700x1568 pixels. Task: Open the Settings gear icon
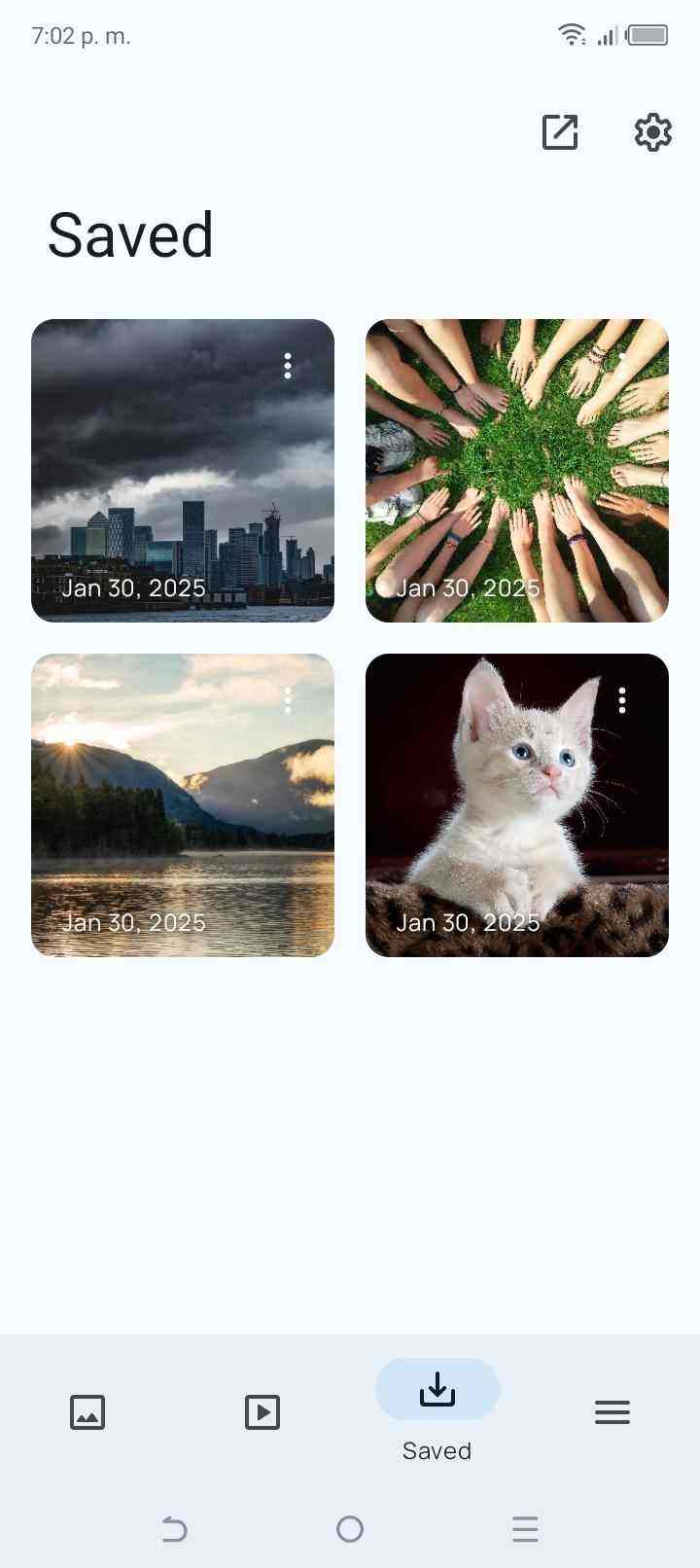coord(652,132)
